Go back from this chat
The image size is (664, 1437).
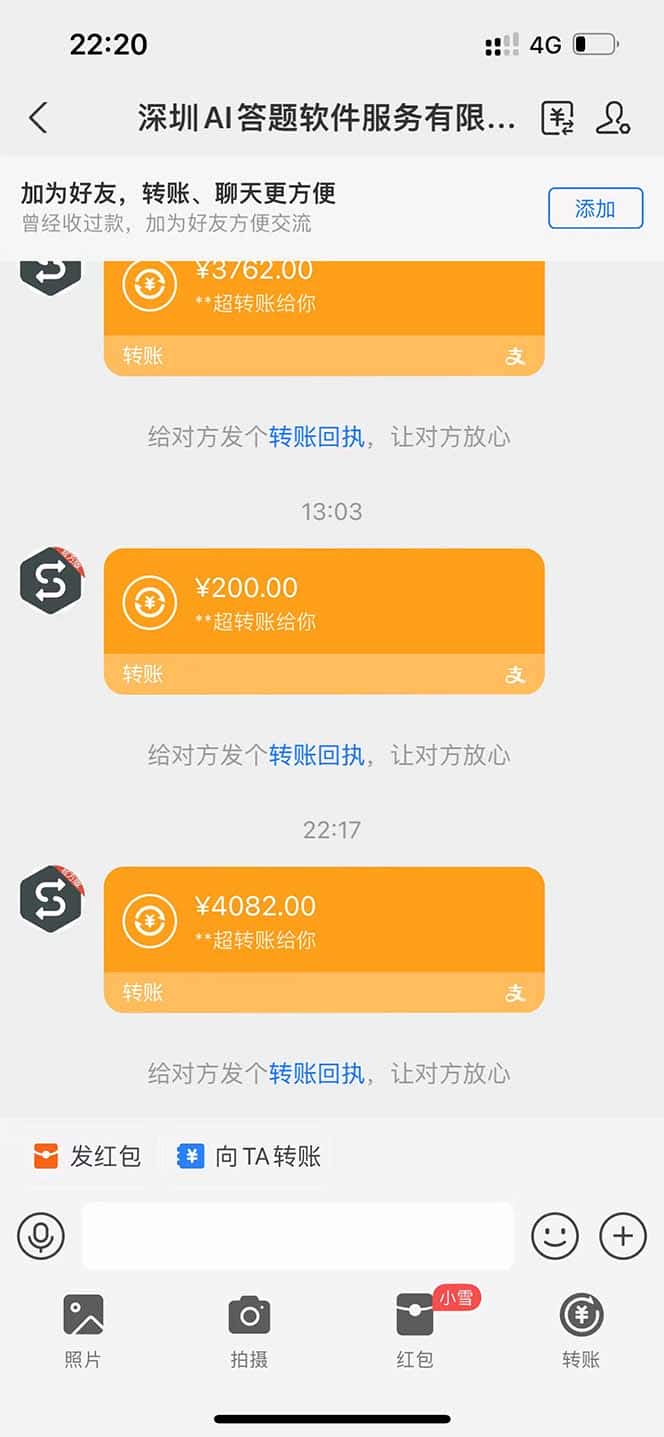[38, 118]
